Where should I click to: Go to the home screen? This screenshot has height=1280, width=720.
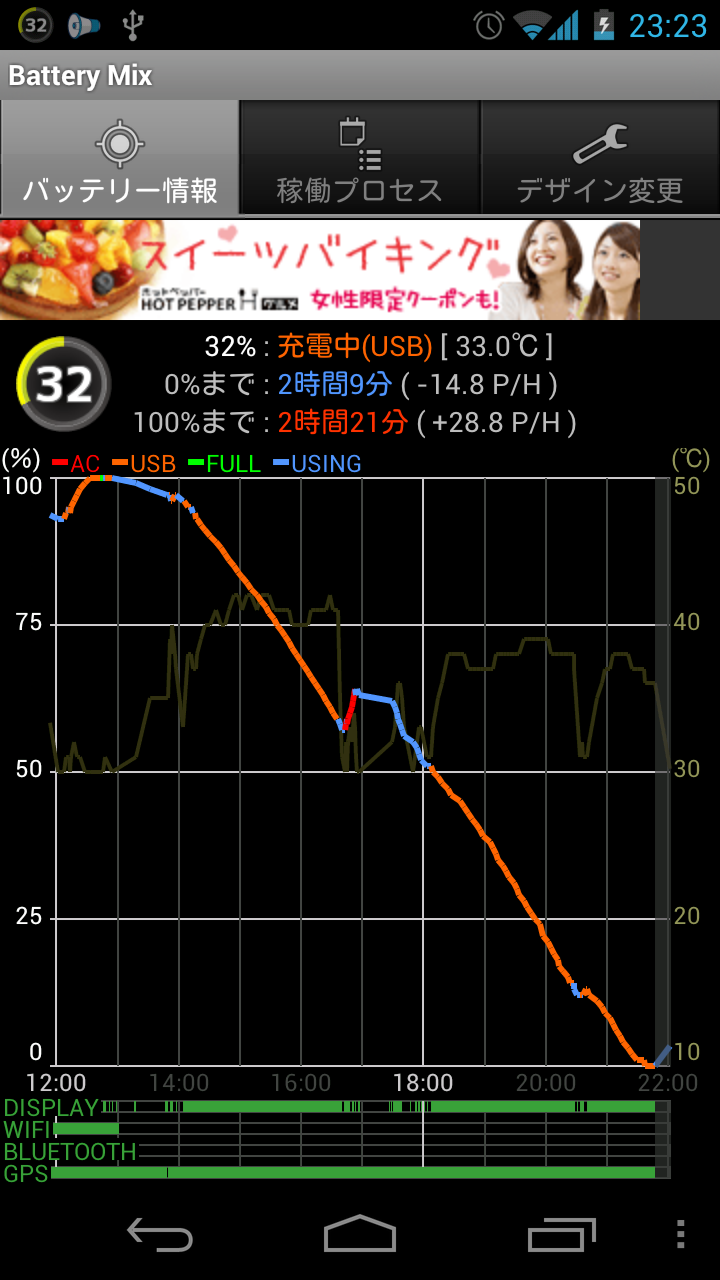point(360,1235)
